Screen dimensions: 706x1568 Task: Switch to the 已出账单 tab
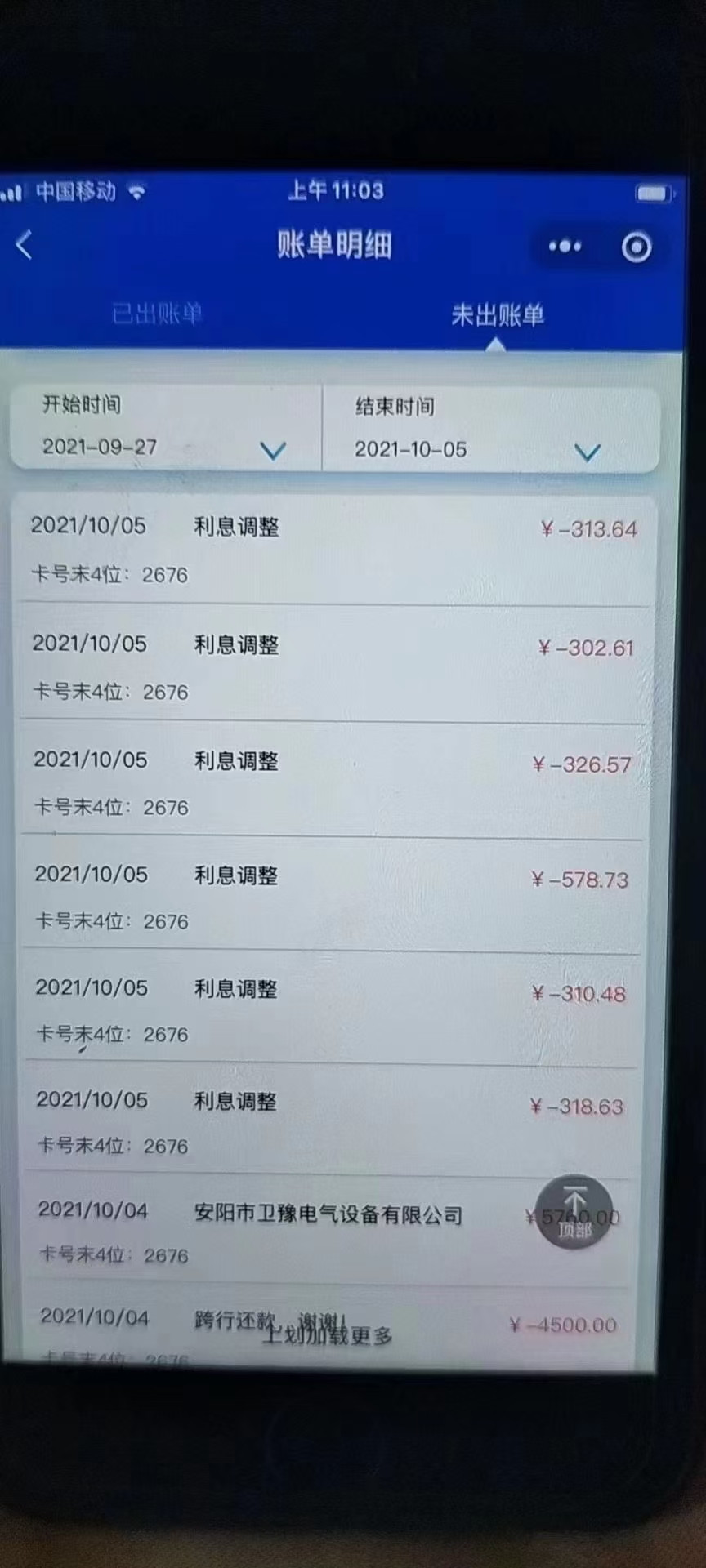point(157,314)
